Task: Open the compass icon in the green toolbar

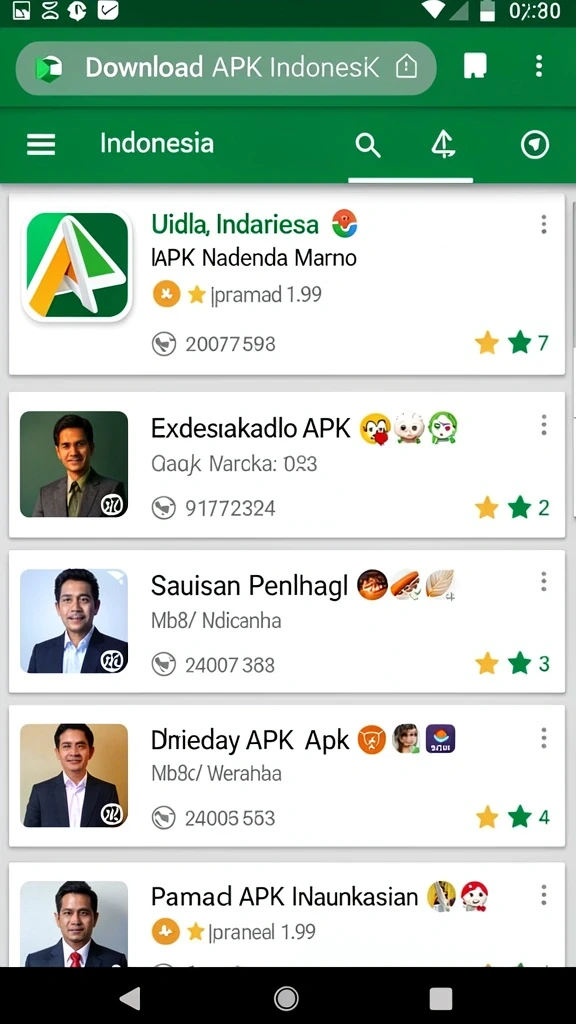Action: point(535,145)
